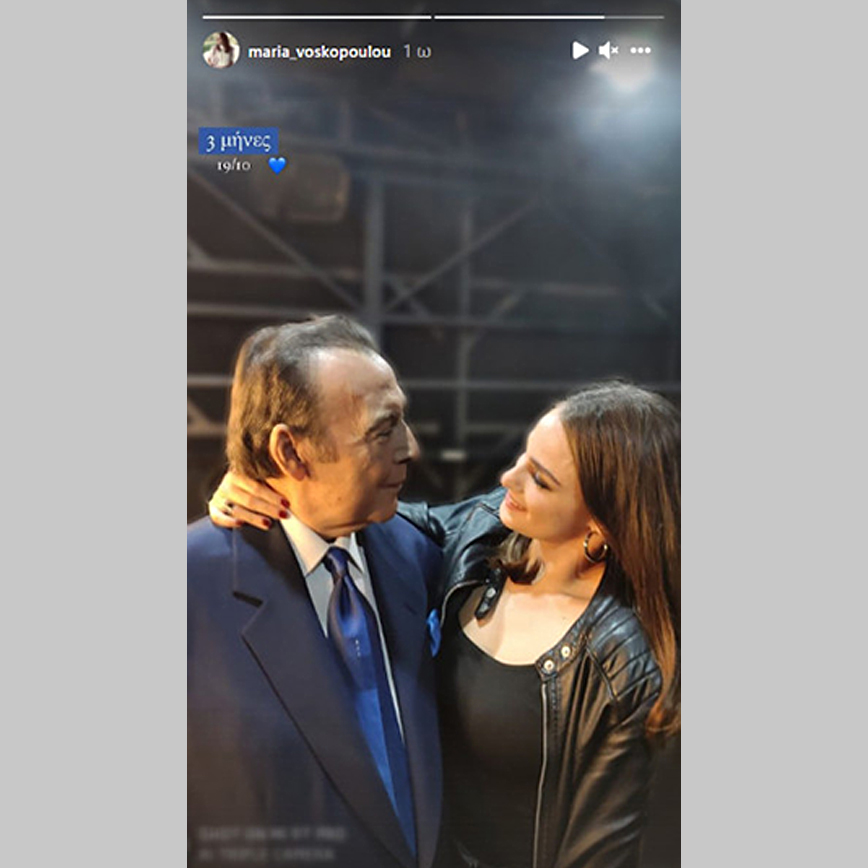
Task: Open maria_voskopoulou's profile picture
Action: tap(221, 50)
